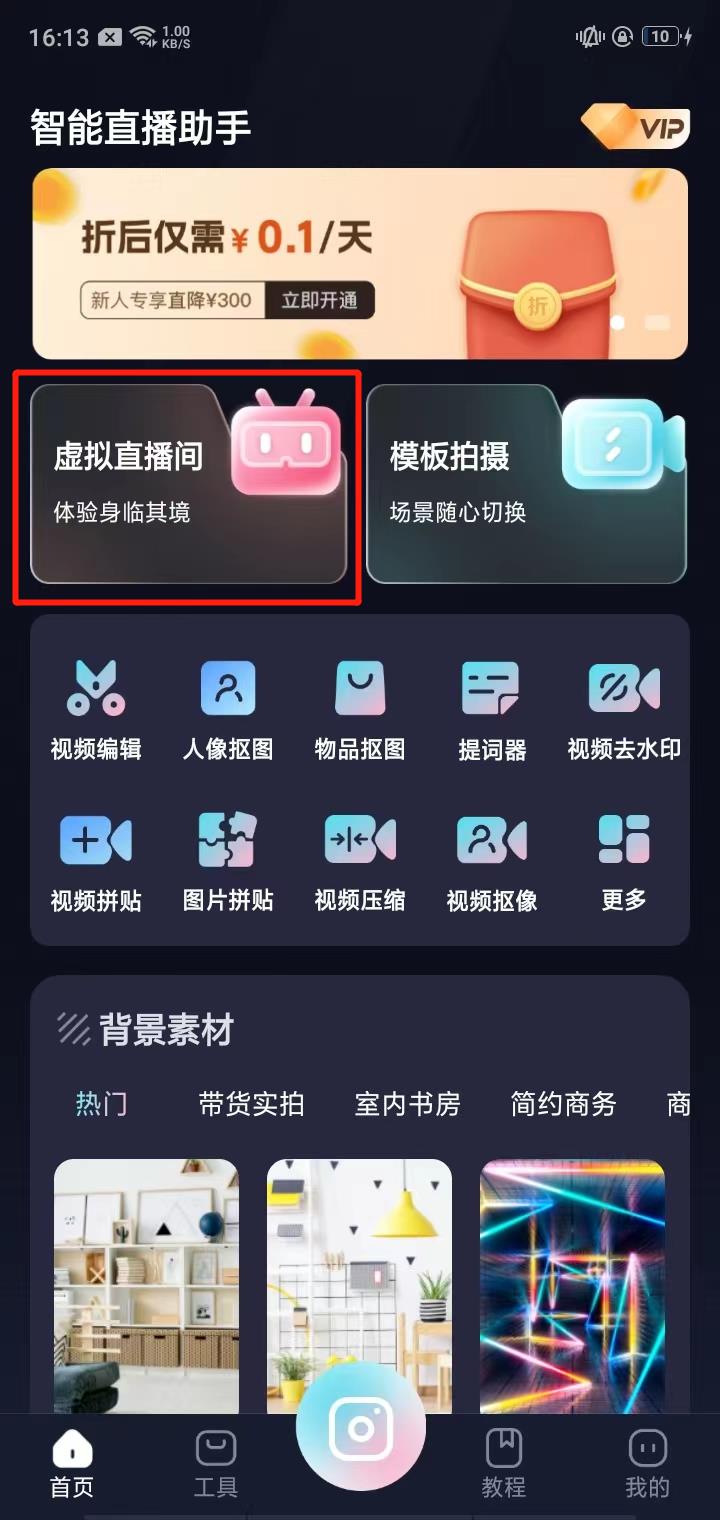Screen dimensions: 720x1520
Task: Open the 视频去水印 watermark removal tool
Action: pos(624,710)
